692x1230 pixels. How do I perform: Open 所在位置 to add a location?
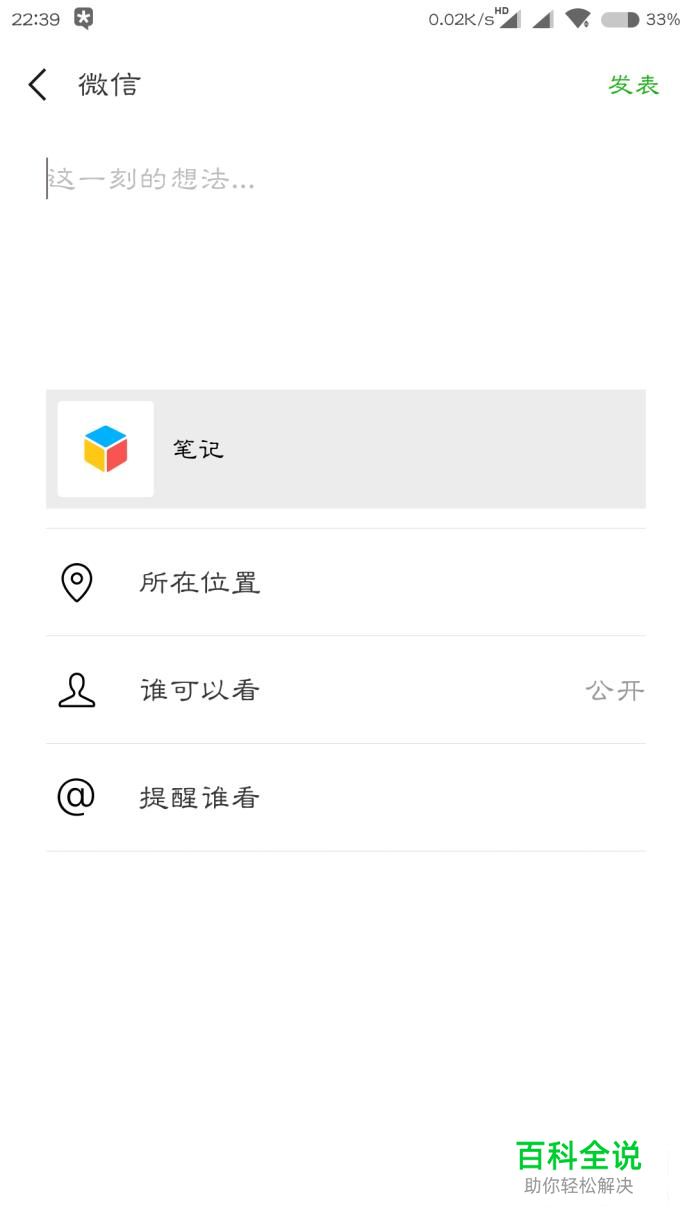[x=346, y=582]
